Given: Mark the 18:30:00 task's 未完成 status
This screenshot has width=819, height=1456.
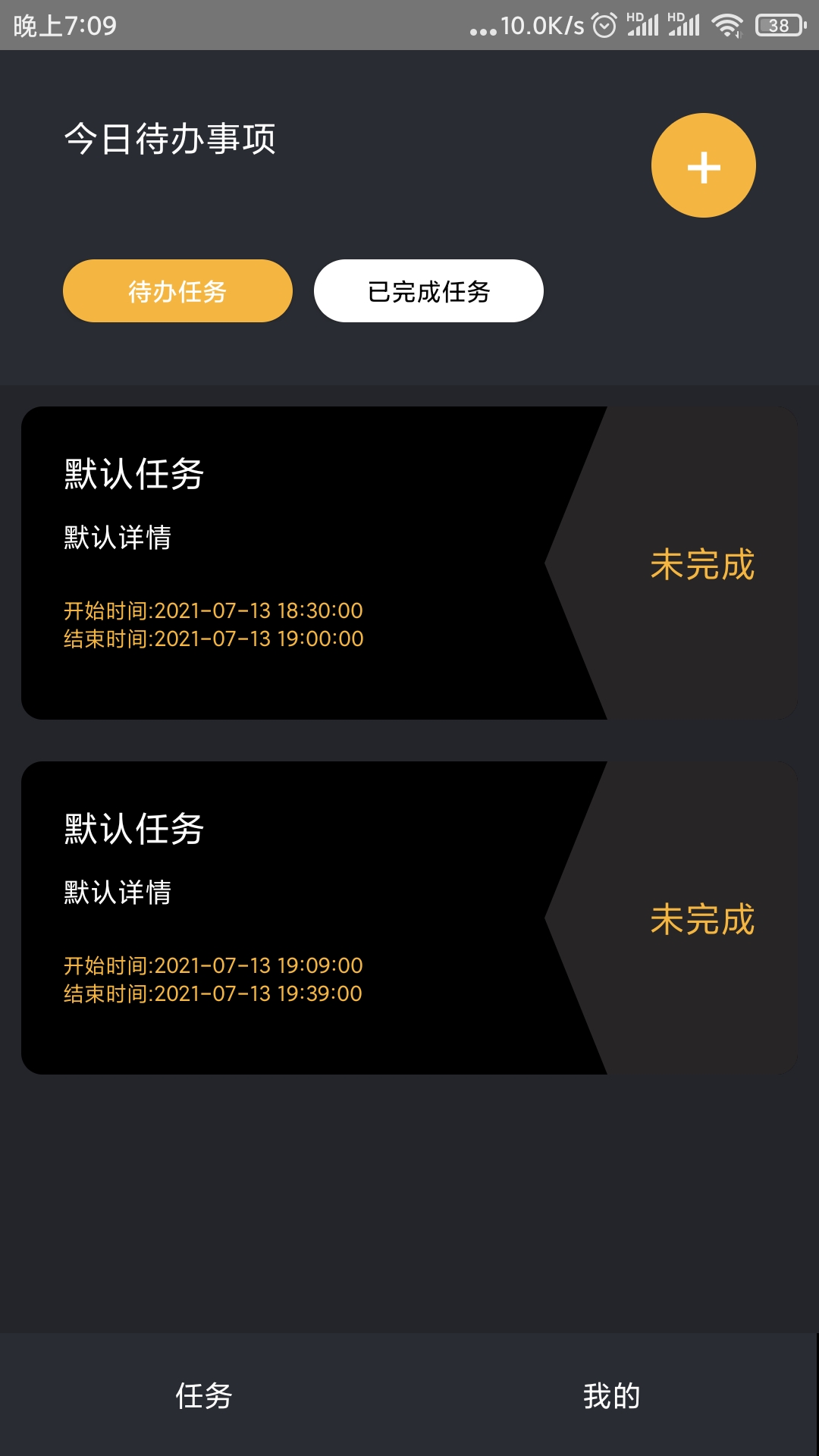Looking at the screenshot, I should (x=702, y=565).
